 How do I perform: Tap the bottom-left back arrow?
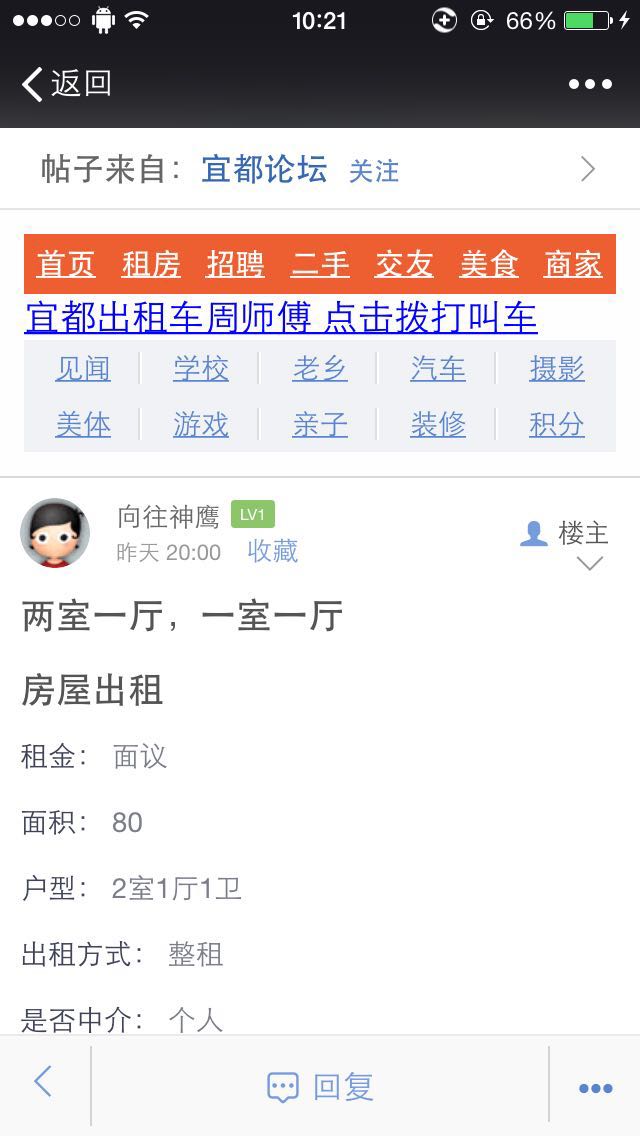pos(43,1082)
